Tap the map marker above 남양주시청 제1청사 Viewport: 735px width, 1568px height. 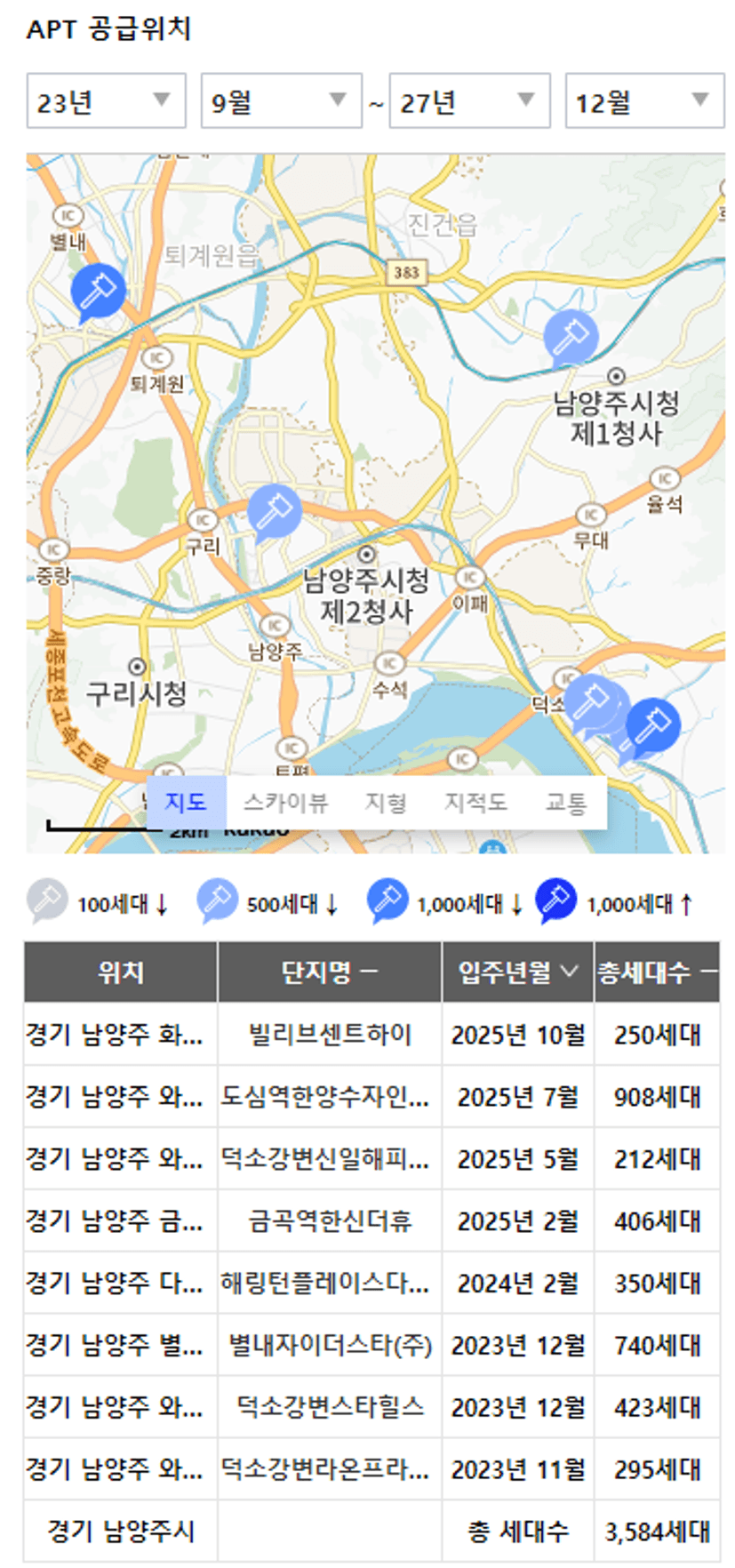[570, 338]
